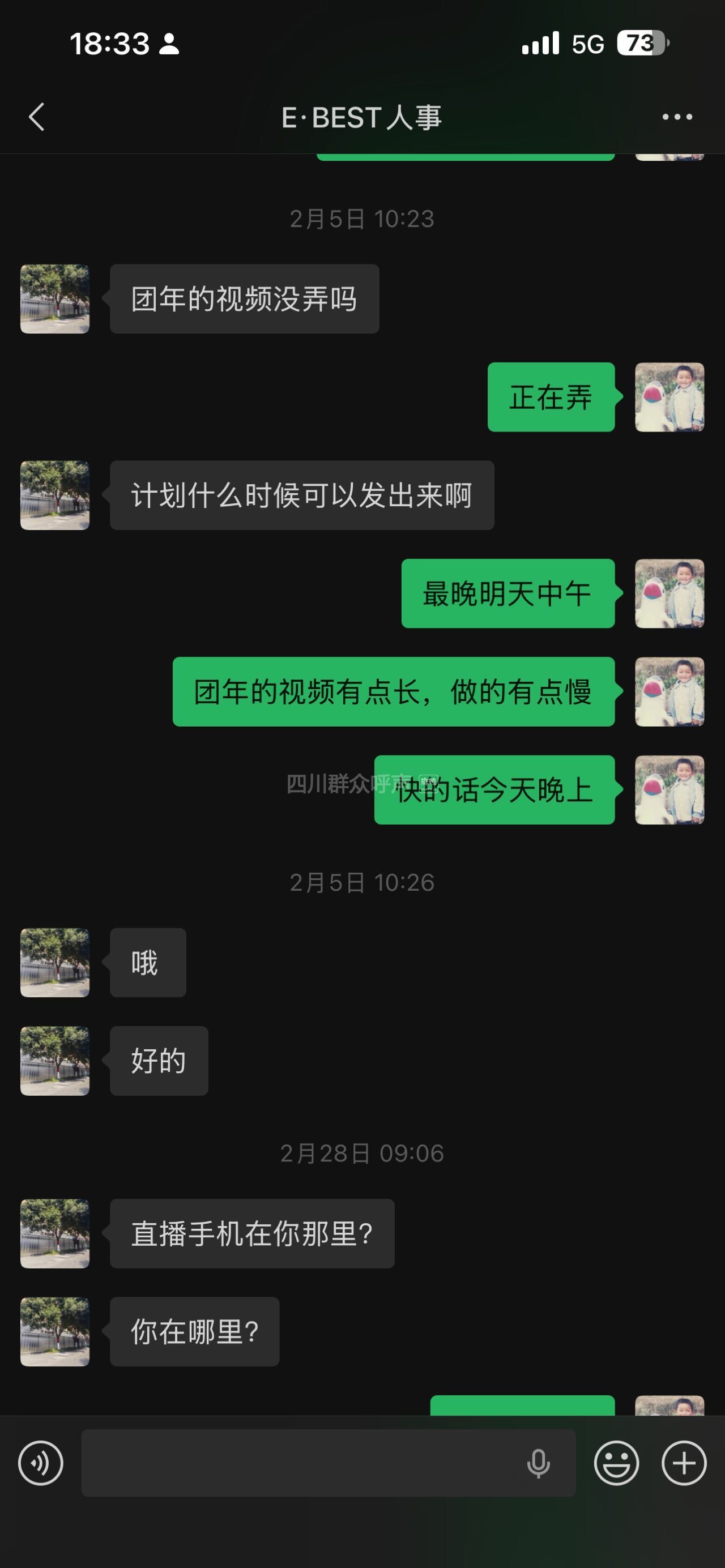Viewport: 725px width, 1568px height.
Task: Open the emoji sticker panel
Action: pyautogui.click(x=616, y=1463)
